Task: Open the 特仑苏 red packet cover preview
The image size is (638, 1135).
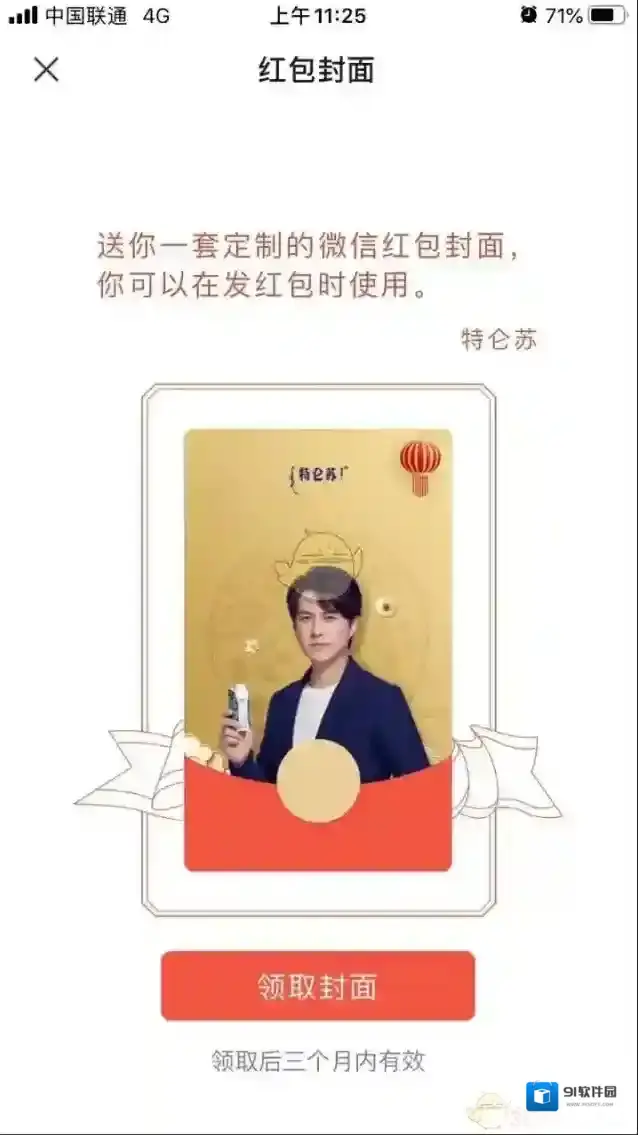Action: click(318, 650)
